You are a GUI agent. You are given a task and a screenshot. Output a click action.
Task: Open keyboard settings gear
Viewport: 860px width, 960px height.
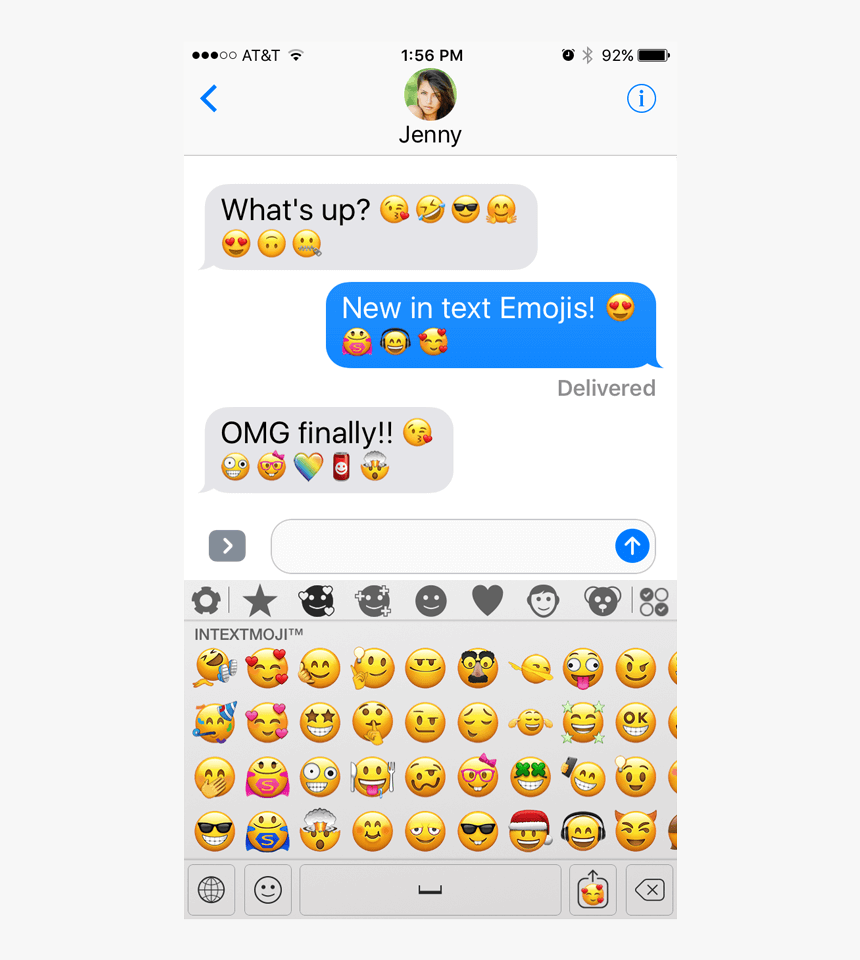point(206,601)
